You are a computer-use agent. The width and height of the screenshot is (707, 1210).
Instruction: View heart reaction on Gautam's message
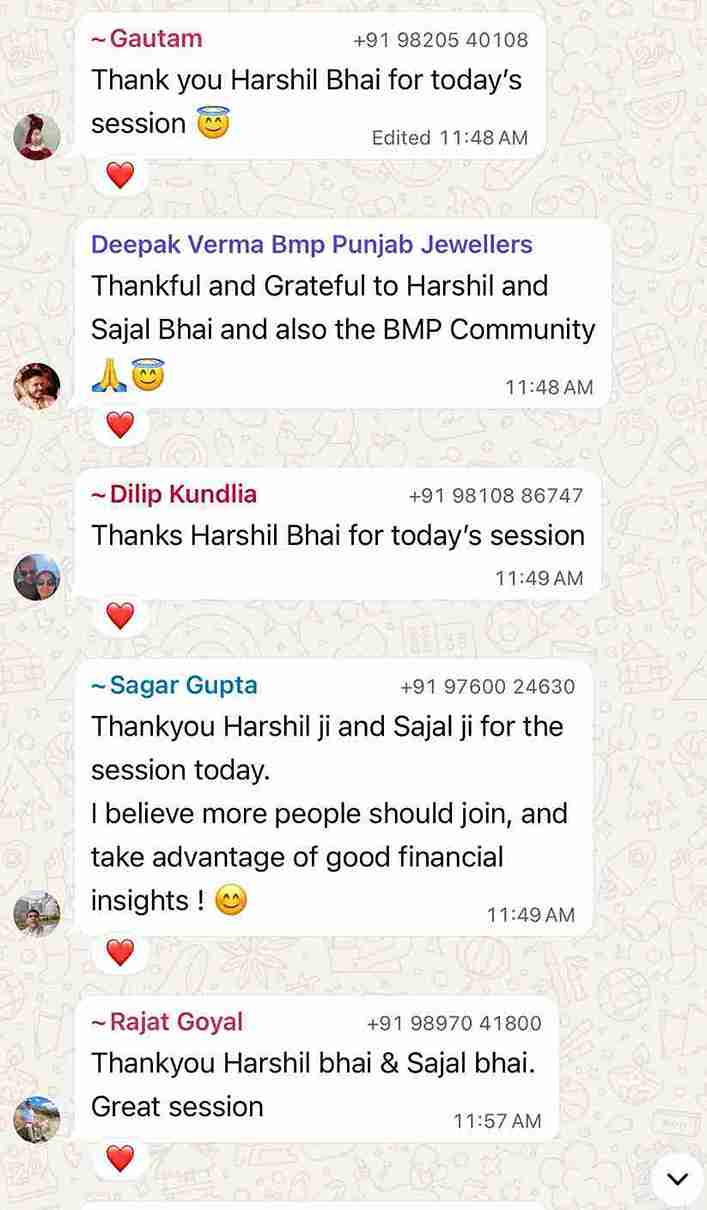(120, 176)
